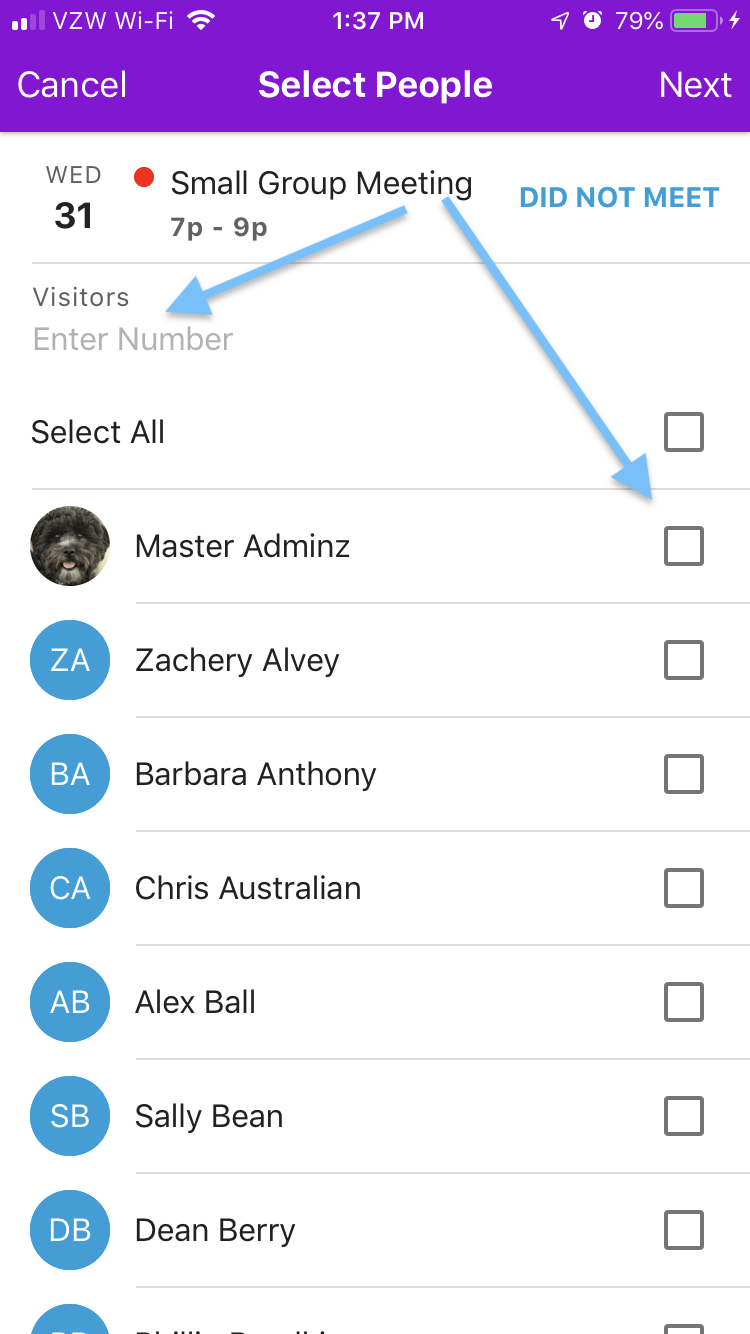Check the box next to Master Adminz
This screenshot has height=1334, width=750.
pyautogui.click(x=684, y=546)
